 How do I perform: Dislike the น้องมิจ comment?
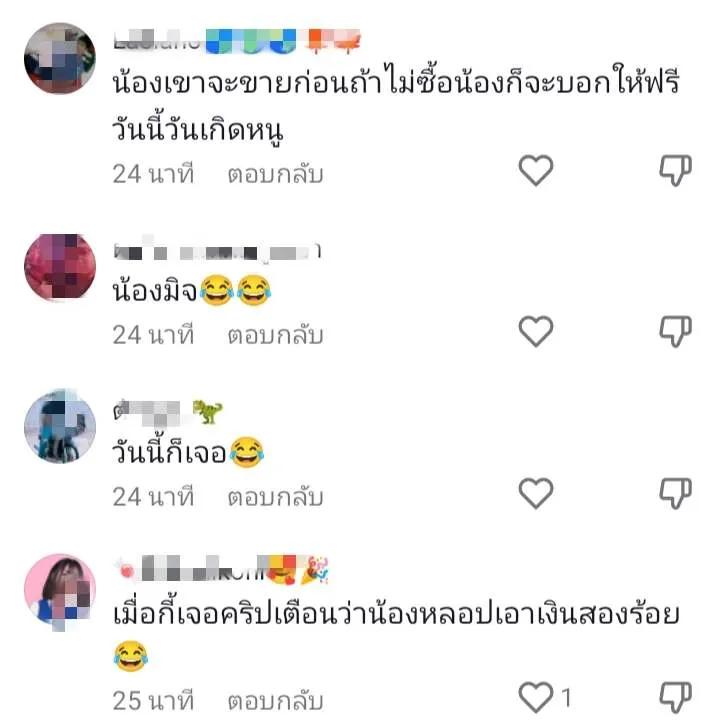pos(676,331)
